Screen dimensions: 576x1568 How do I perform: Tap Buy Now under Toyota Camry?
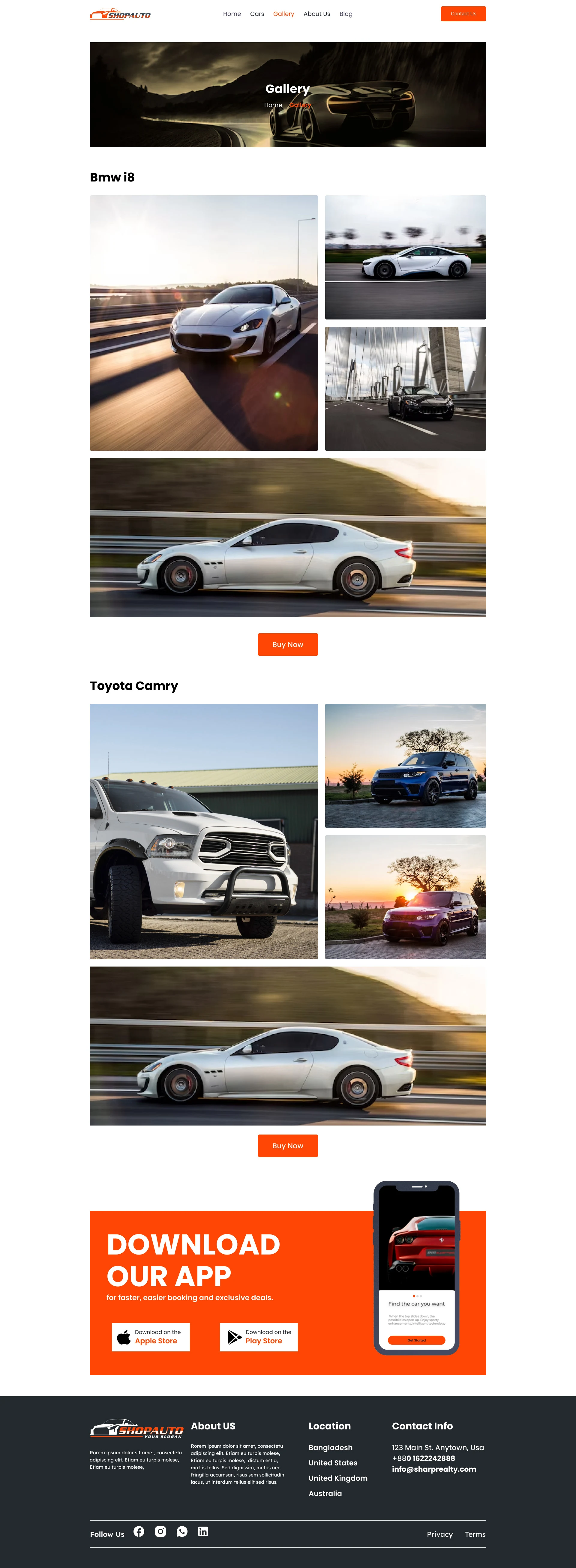point(287,1146)
